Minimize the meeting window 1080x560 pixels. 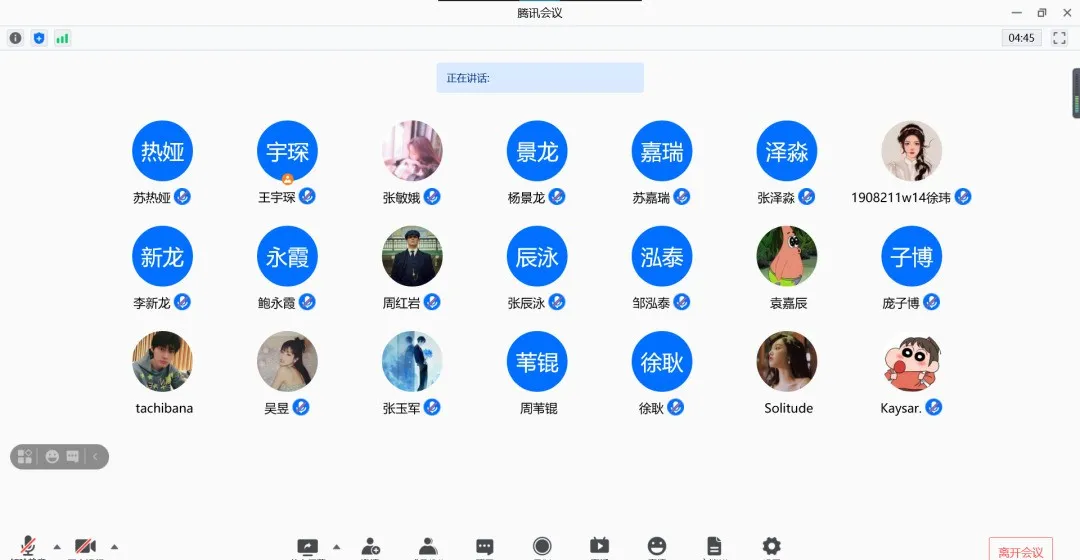1017,13
